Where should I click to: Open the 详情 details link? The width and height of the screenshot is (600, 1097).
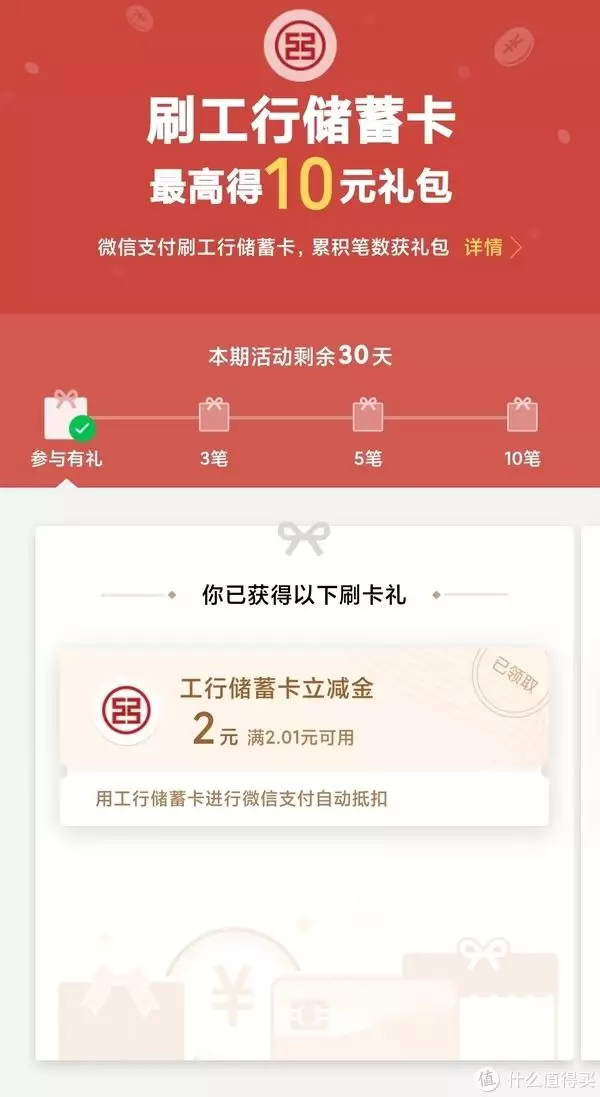coord(492,248)
